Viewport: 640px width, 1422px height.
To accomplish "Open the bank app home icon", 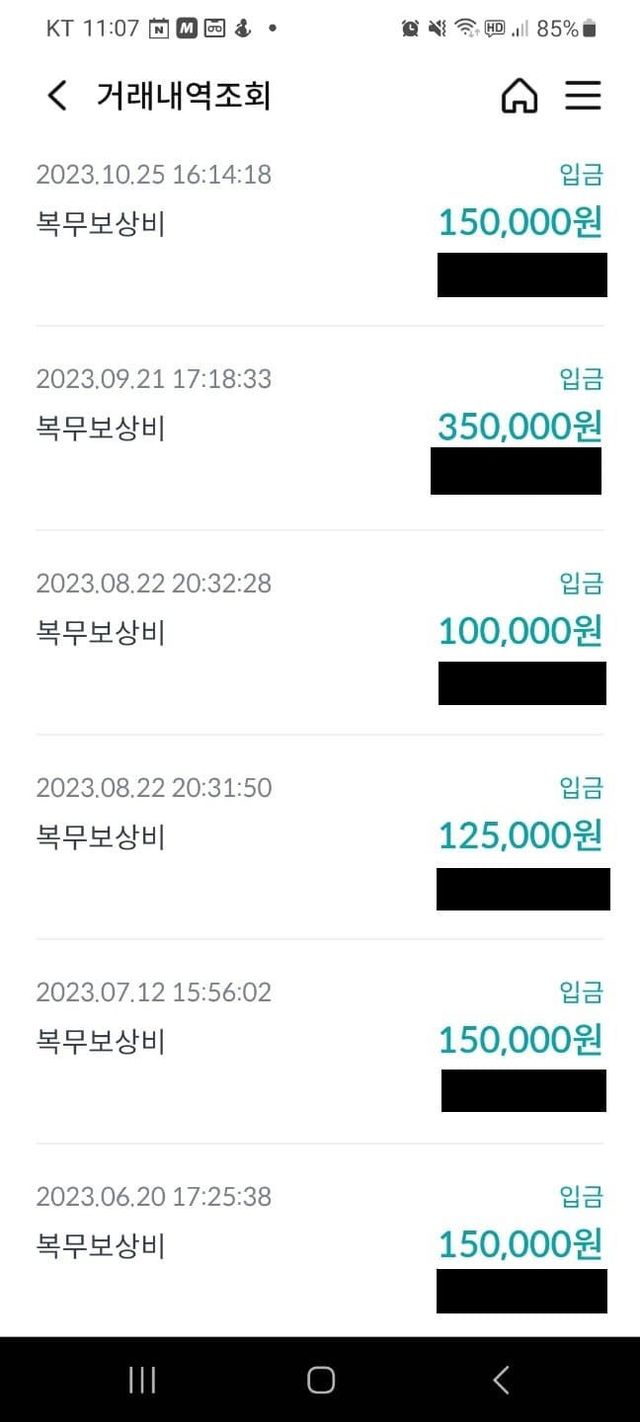I will coord(519,96).
